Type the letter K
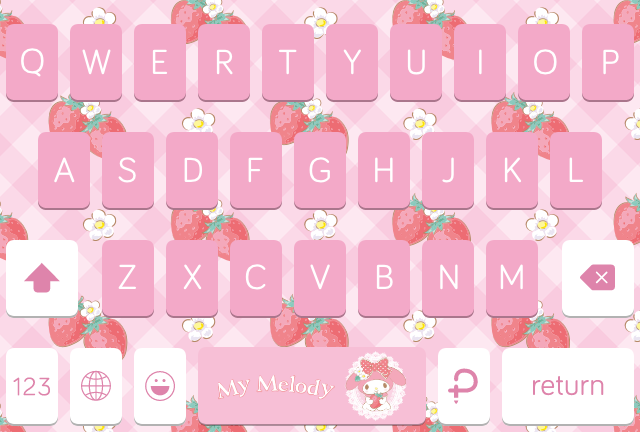Screen dimensions: 640x432 coord(512,170)
